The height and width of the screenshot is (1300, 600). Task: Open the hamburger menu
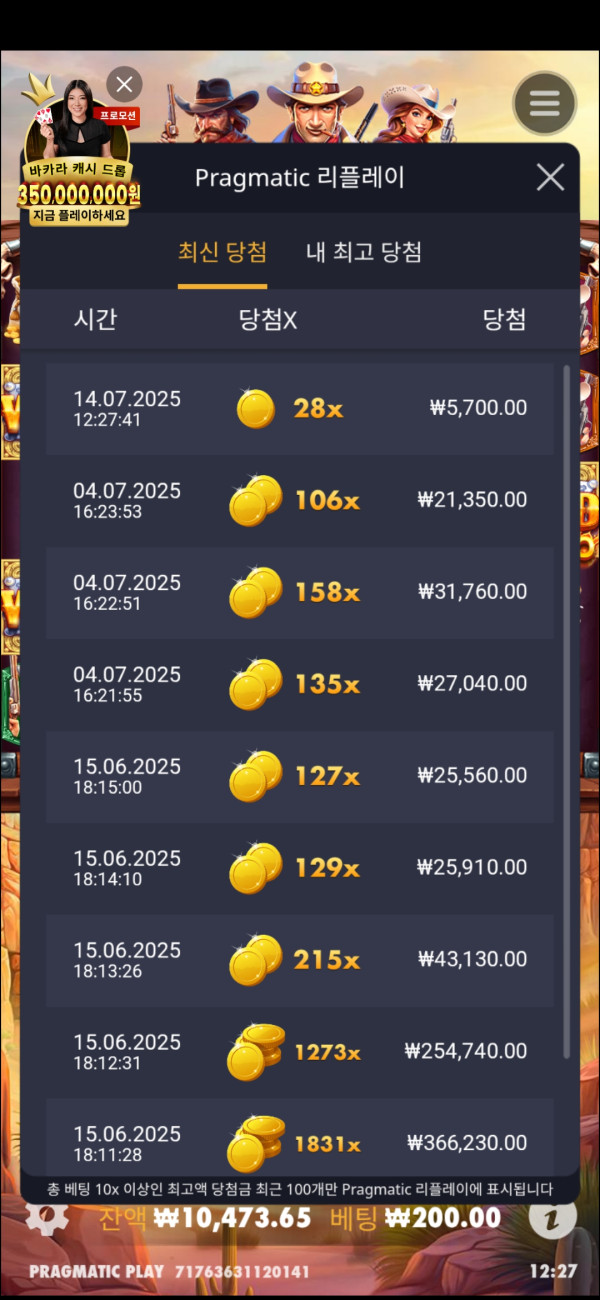click(544, 103)
